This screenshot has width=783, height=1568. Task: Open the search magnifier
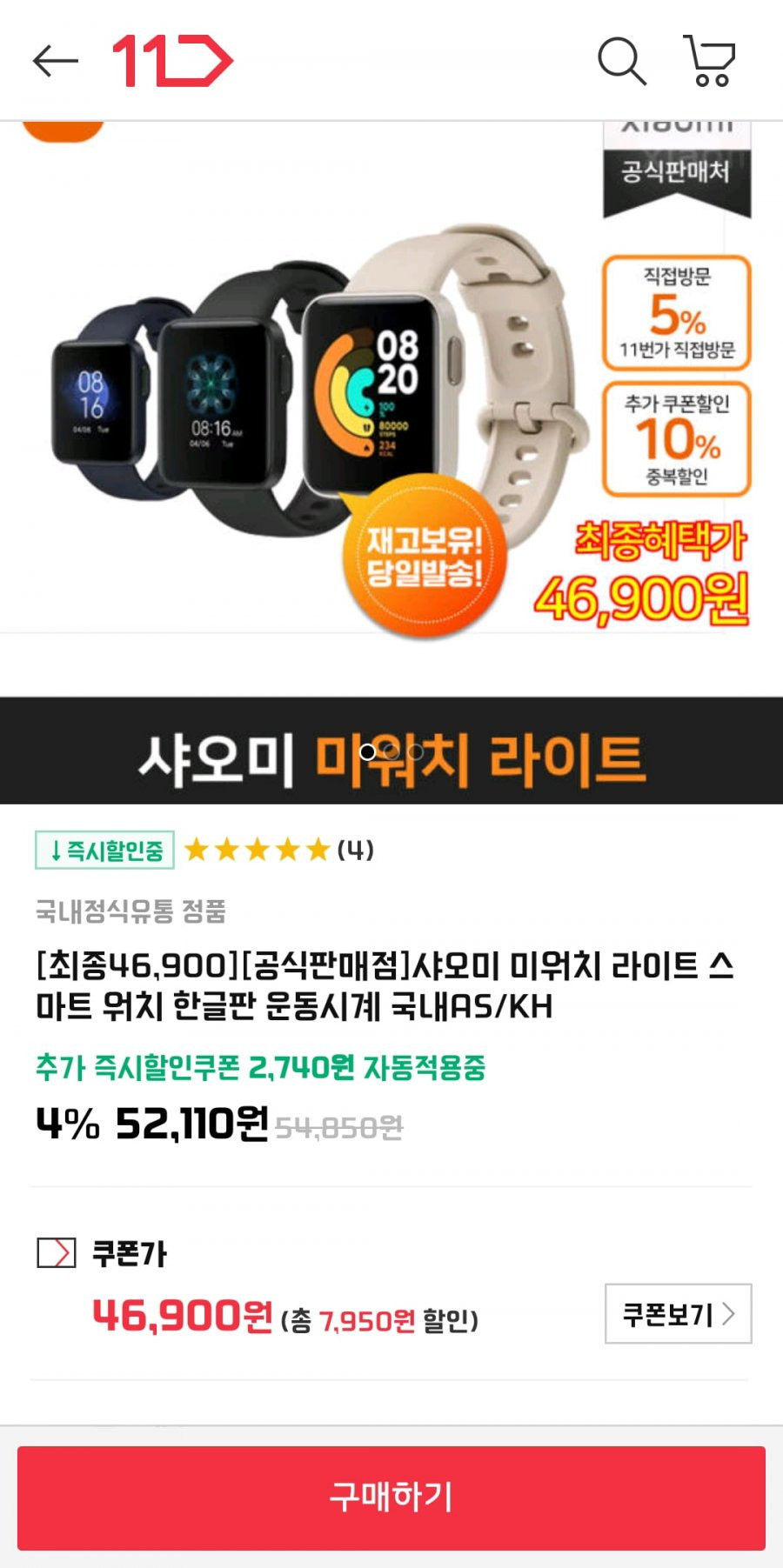[621, 61]
